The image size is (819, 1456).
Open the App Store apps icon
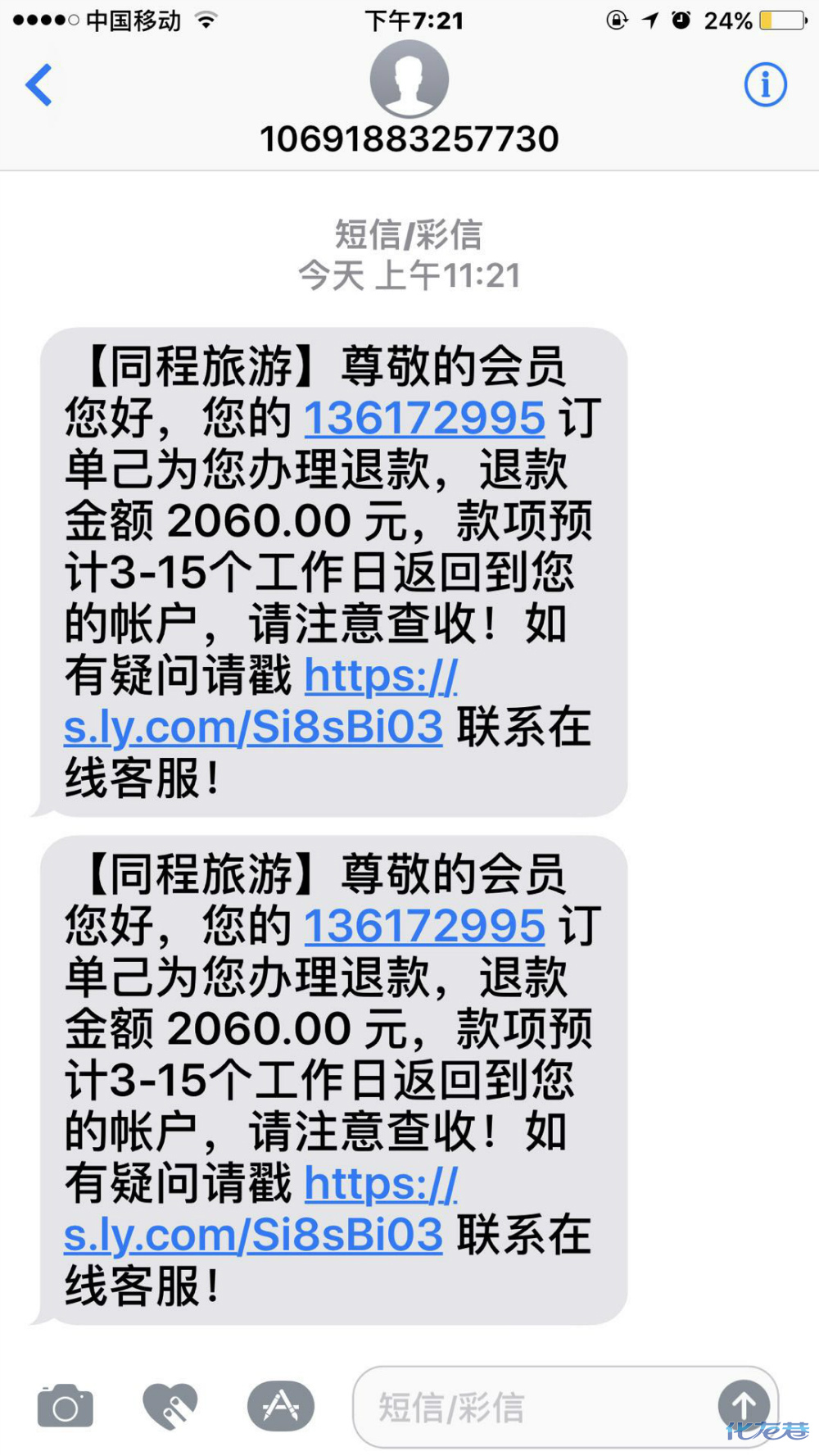tap(281, 1406)
